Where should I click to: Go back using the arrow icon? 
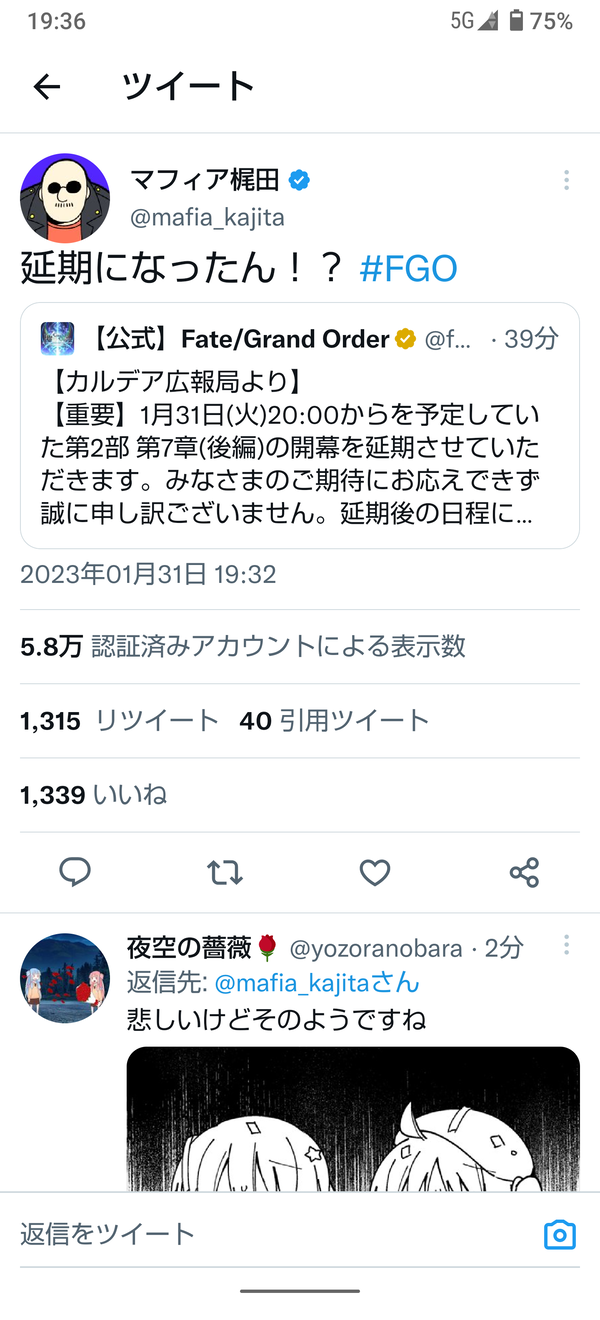pyautogui.click(x=47, y=87)
